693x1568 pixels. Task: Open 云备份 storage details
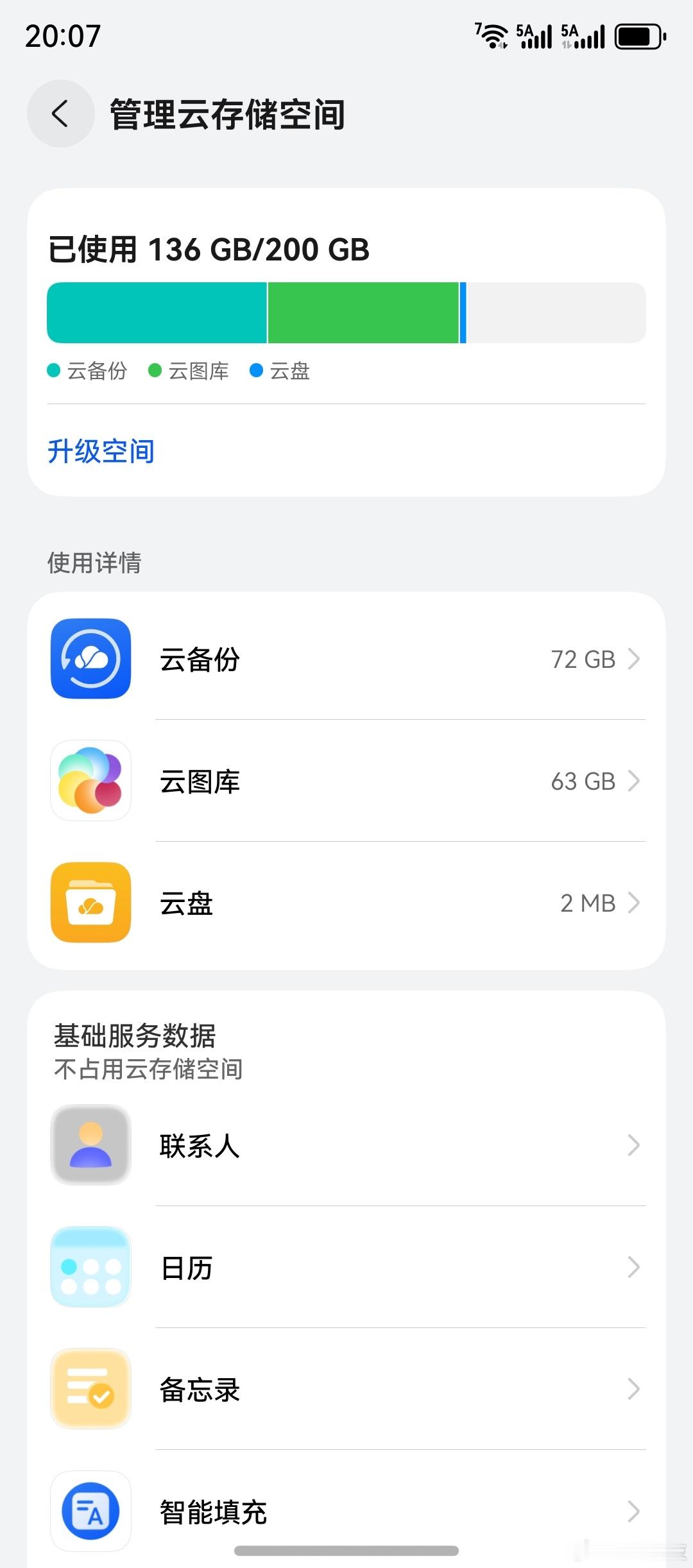[346, 659]
